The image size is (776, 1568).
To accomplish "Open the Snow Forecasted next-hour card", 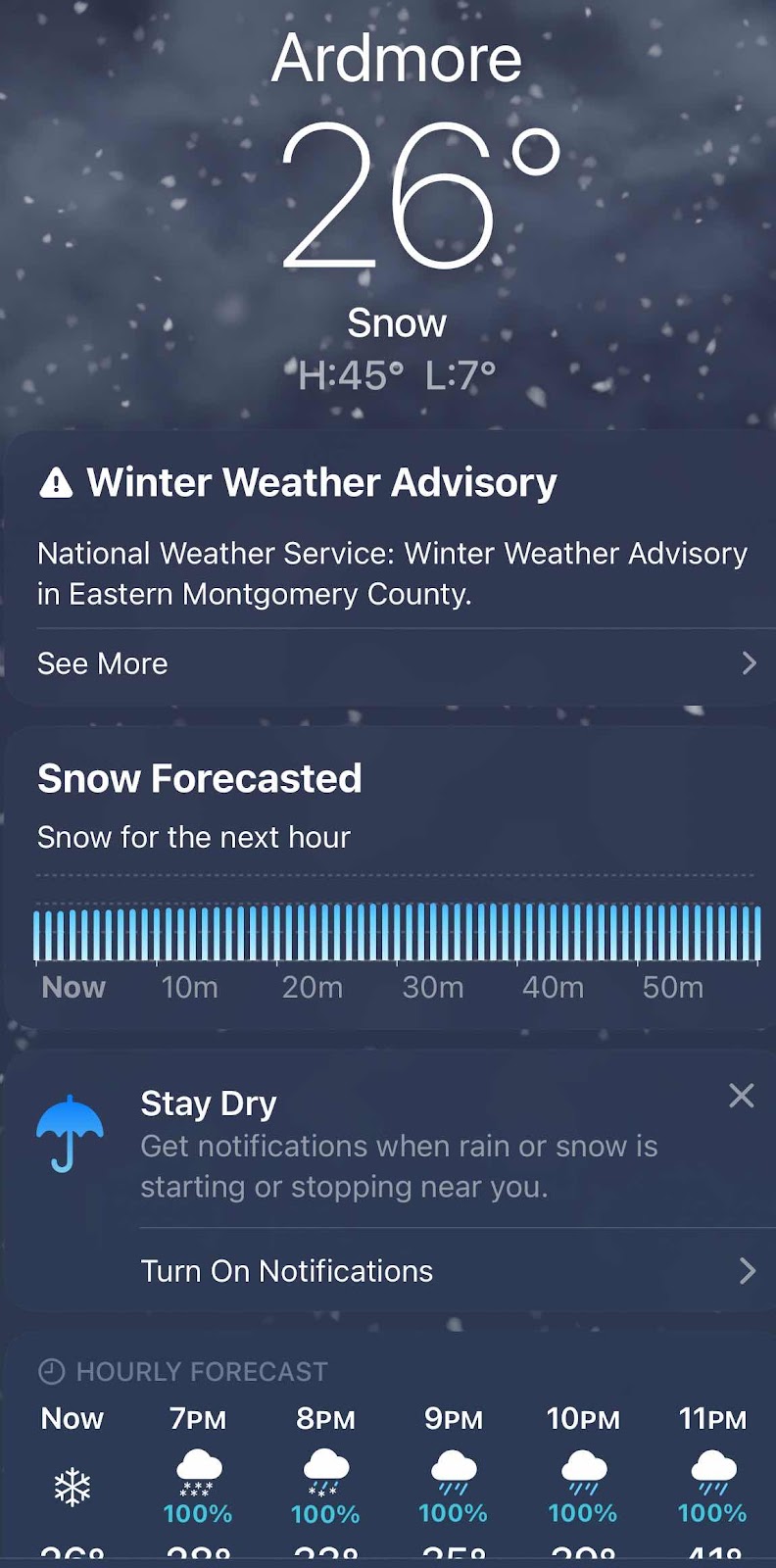I will [390, 877].
